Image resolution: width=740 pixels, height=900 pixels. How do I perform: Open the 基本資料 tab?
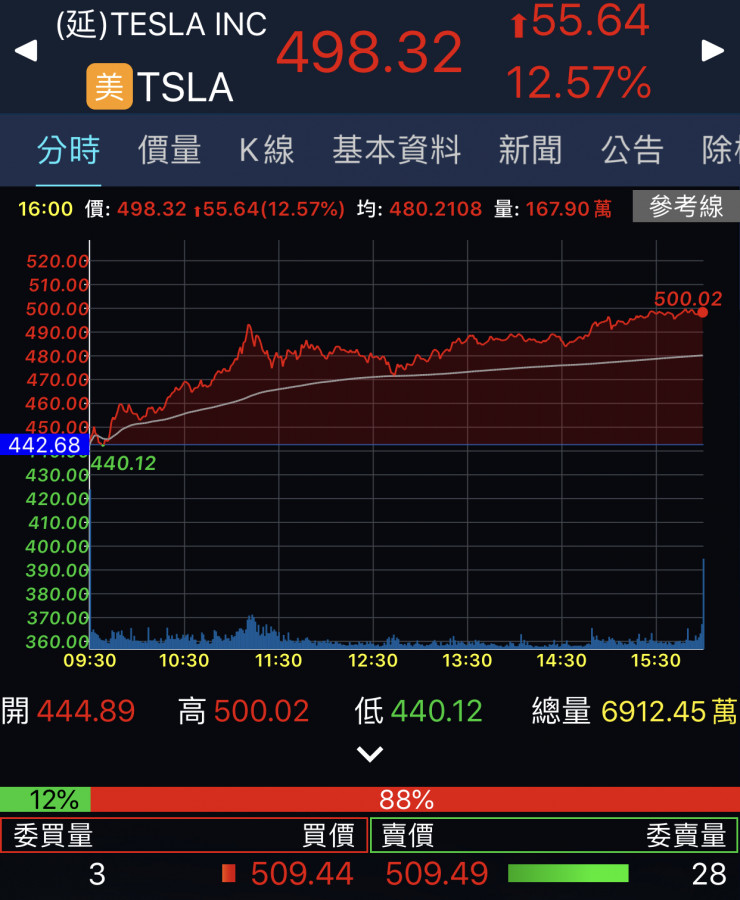pyautogui.click(x=396, y=151)
